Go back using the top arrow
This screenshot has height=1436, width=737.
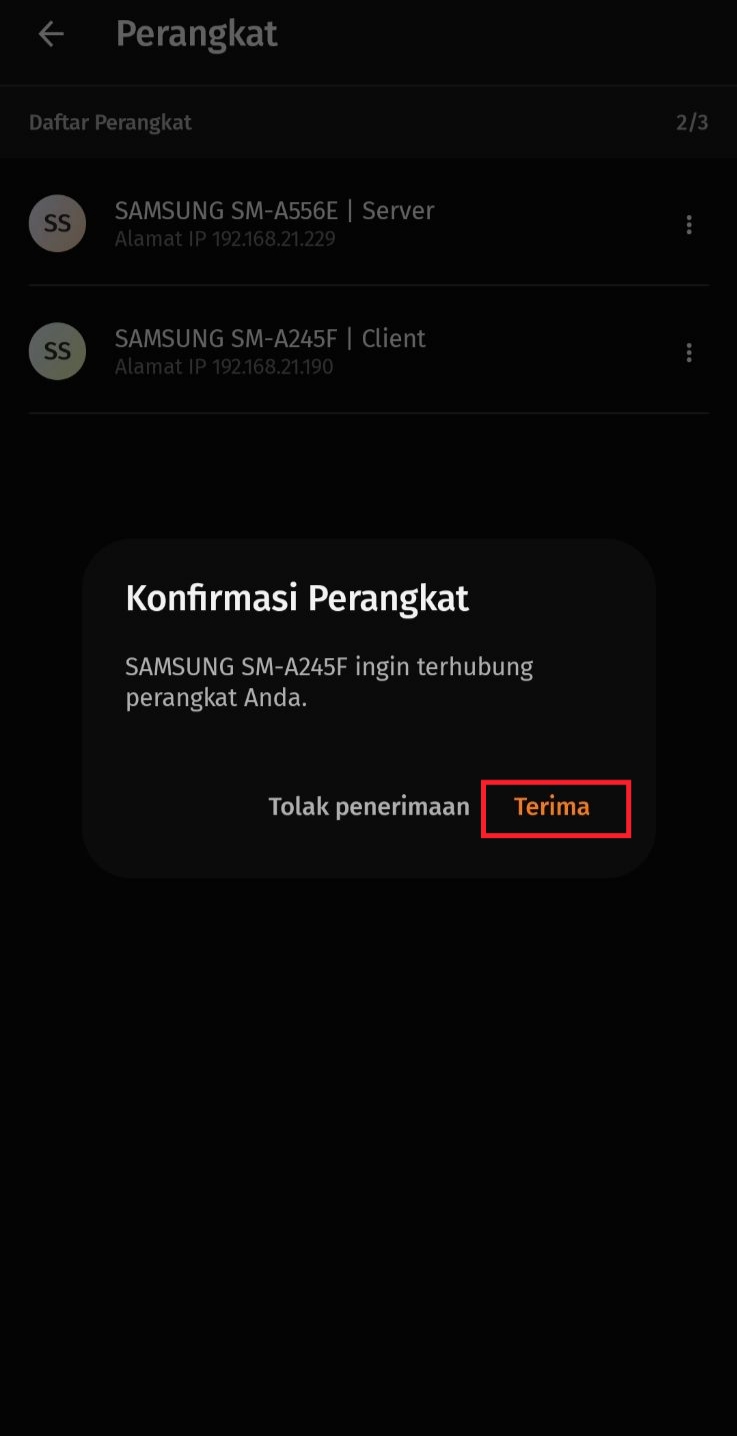coord(50,34)
